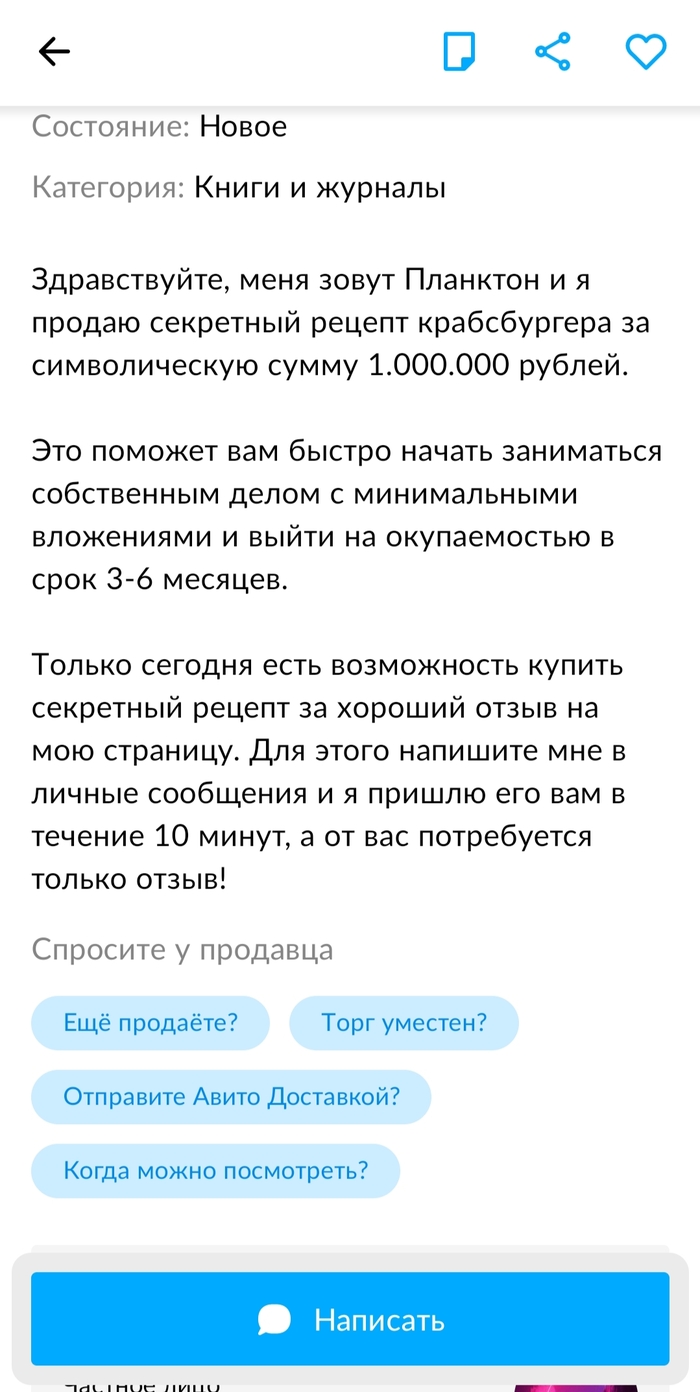Go back using the arrow
Image resolution: width=700 pixels, height=1392 pixels.
coord(54,51)
